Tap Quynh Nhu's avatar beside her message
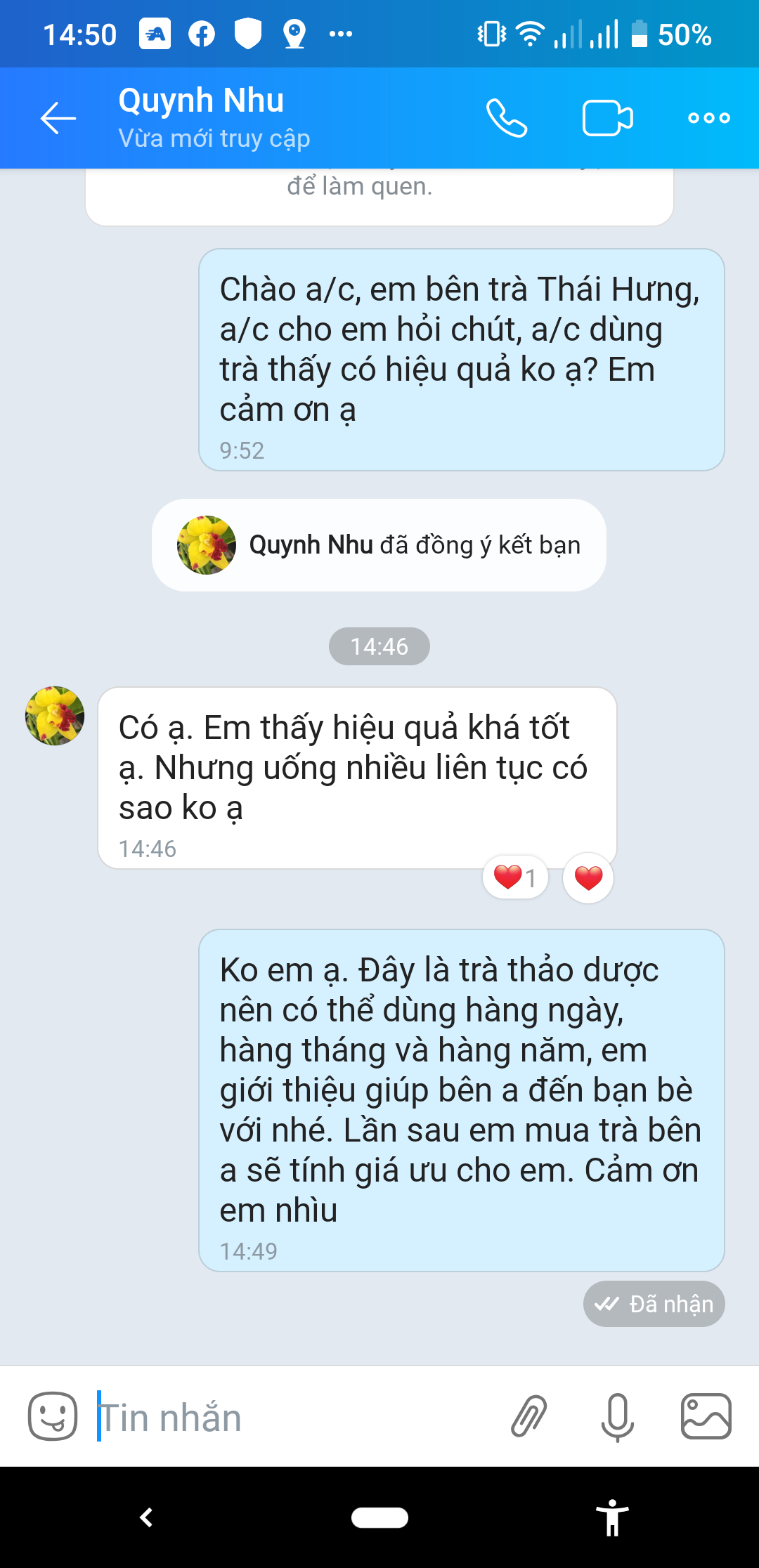 tap(55, 716)
